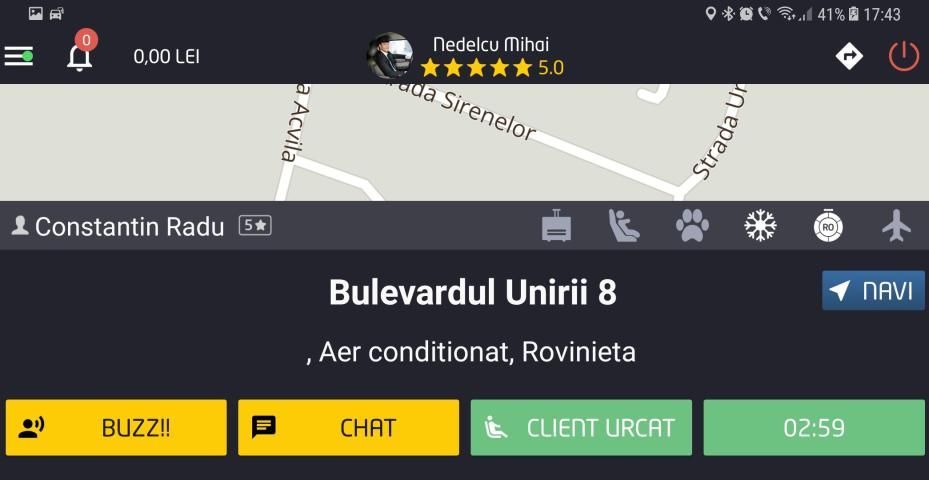The height and width of the screenshot is (480, 929).
Task: Tap the red power button
Action: point(904,56)
